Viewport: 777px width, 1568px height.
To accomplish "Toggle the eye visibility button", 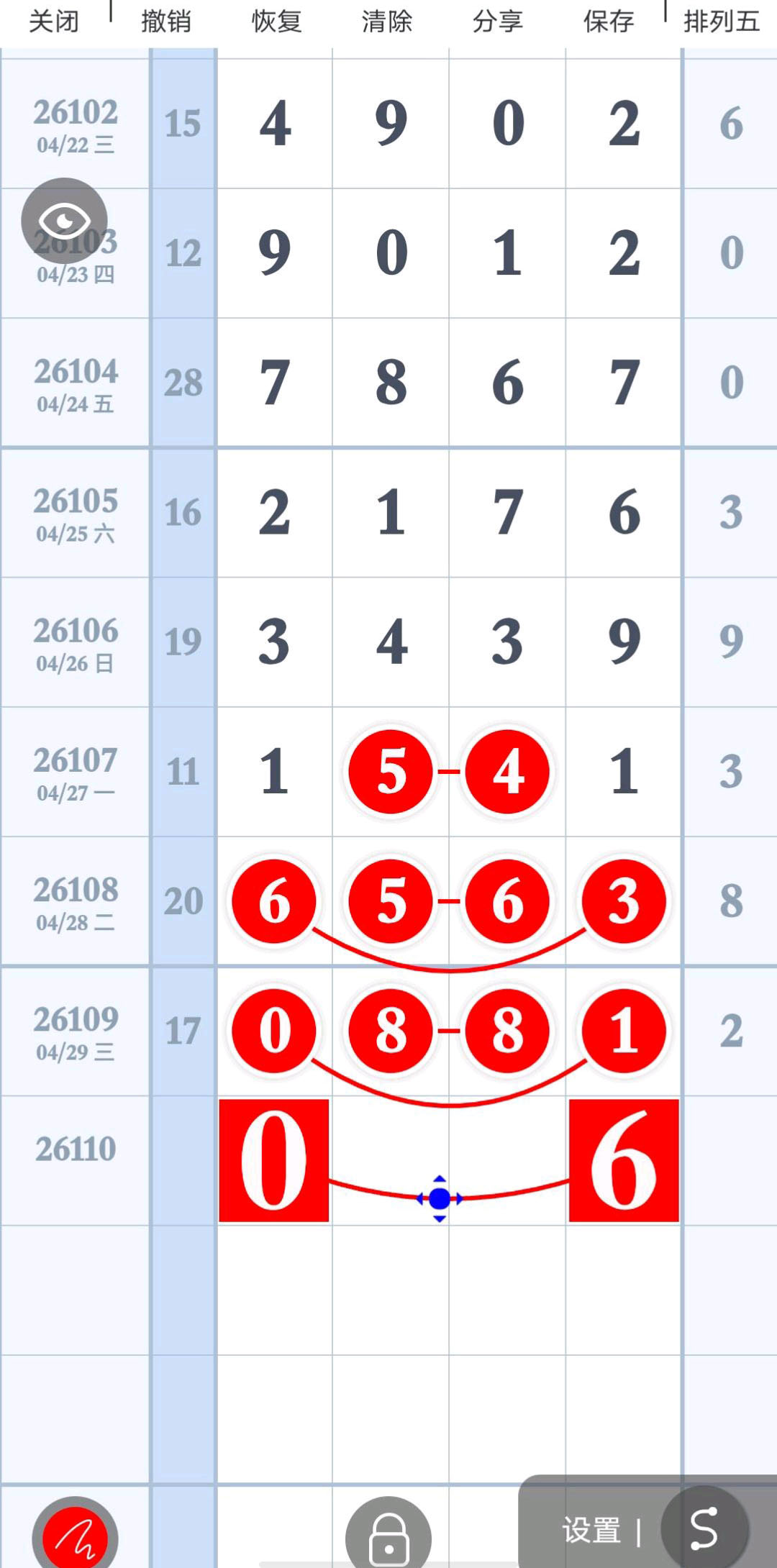I will [x=64, y=220].
